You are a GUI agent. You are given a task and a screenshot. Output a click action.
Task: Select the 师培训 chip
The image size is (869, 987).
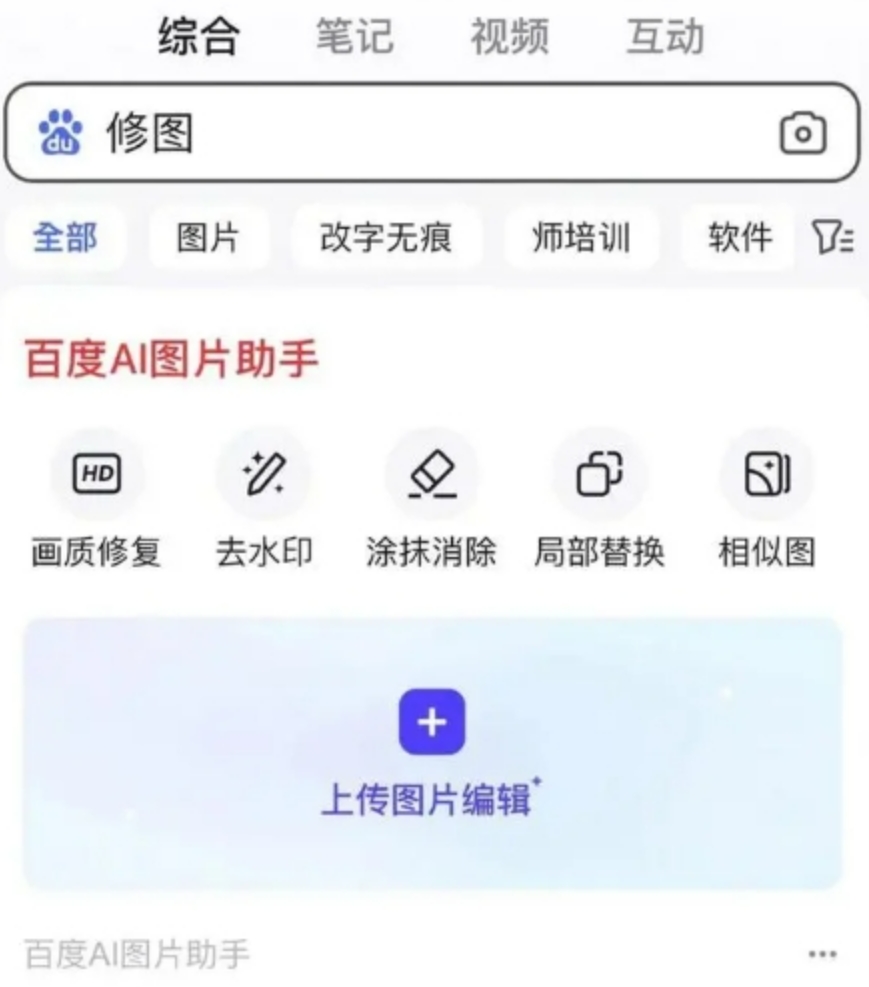tap(581, 238)
